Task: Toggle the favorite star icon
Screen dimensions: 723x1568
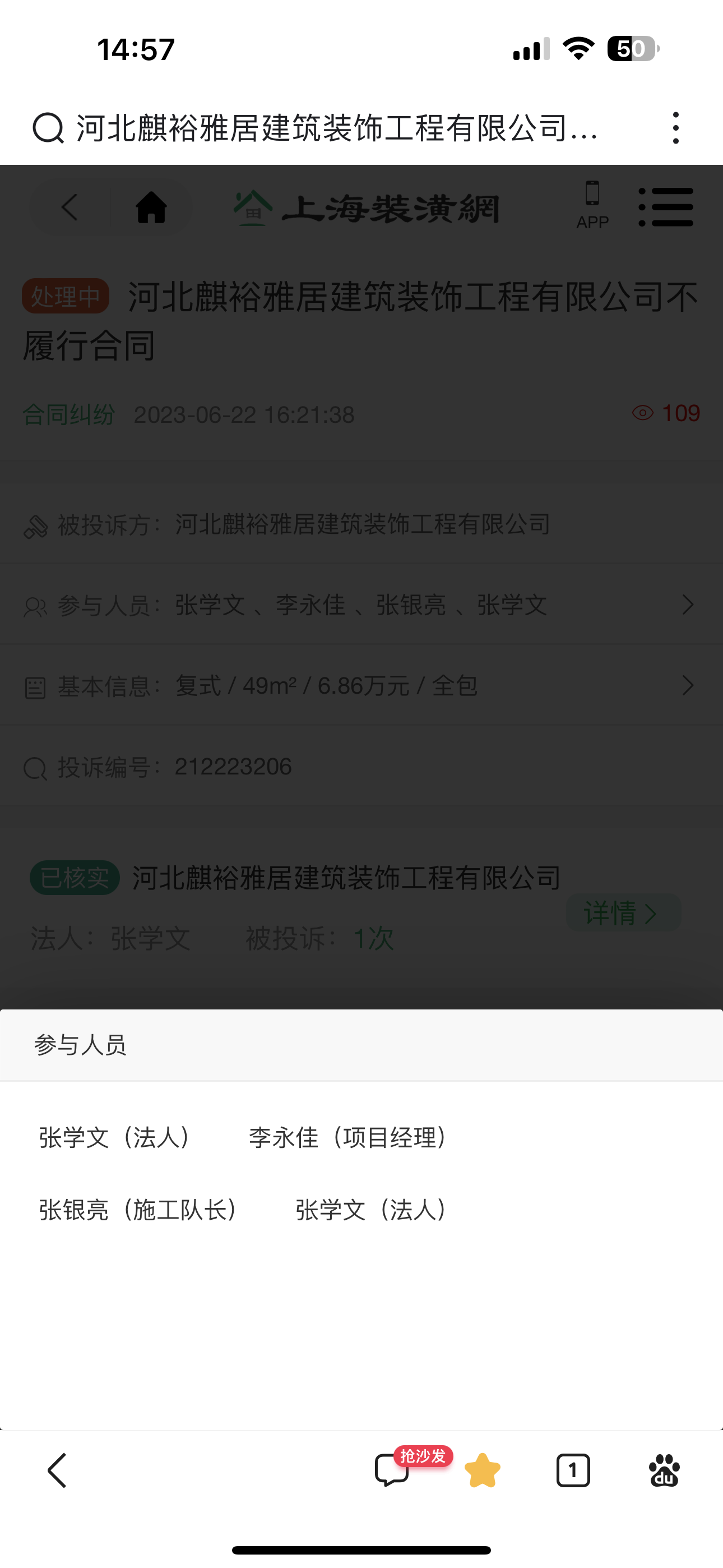Action: [x=482, y=1470]
